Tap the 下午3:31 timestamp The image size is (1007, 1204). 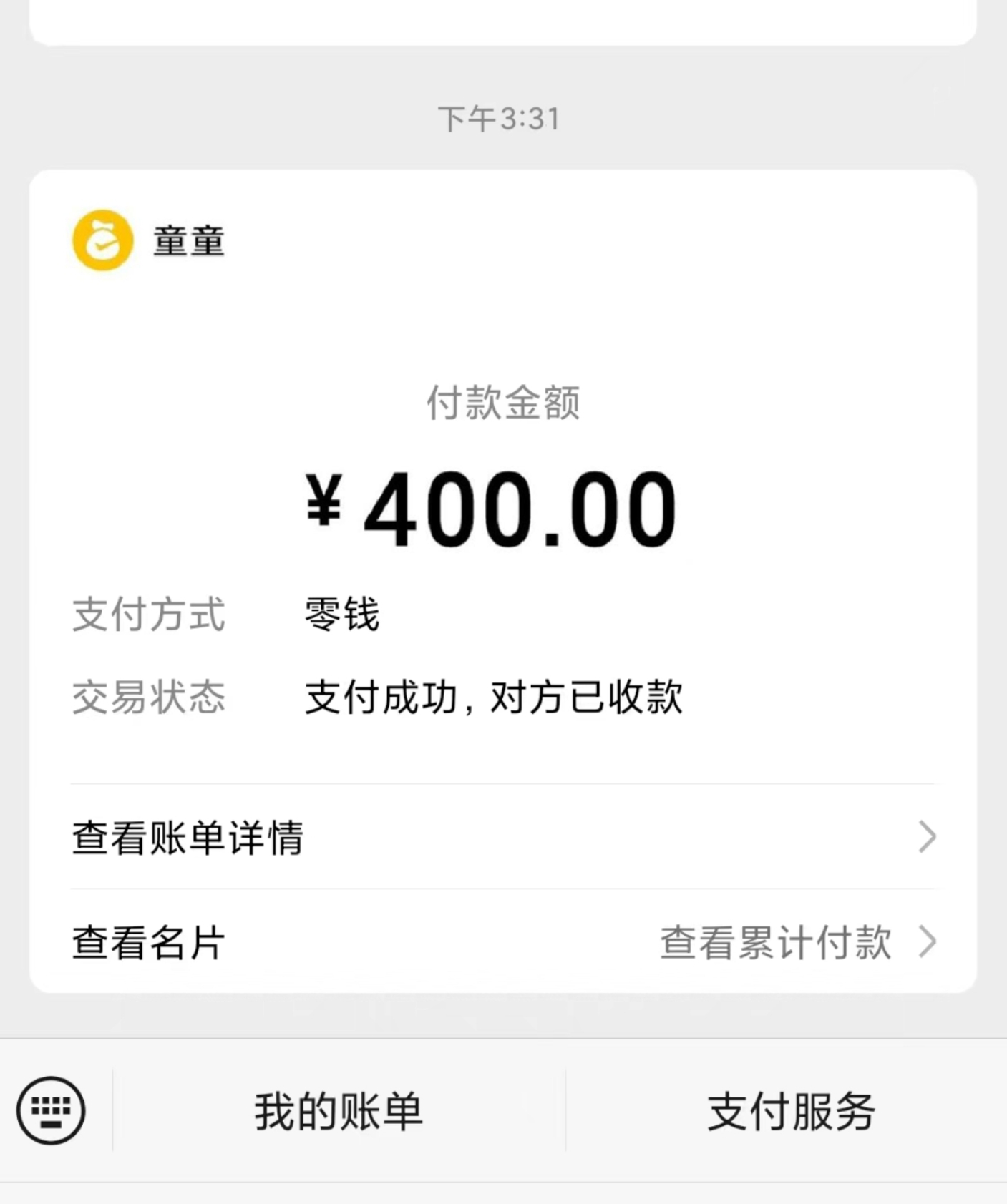pyautogui.click(x=501, y=119)
